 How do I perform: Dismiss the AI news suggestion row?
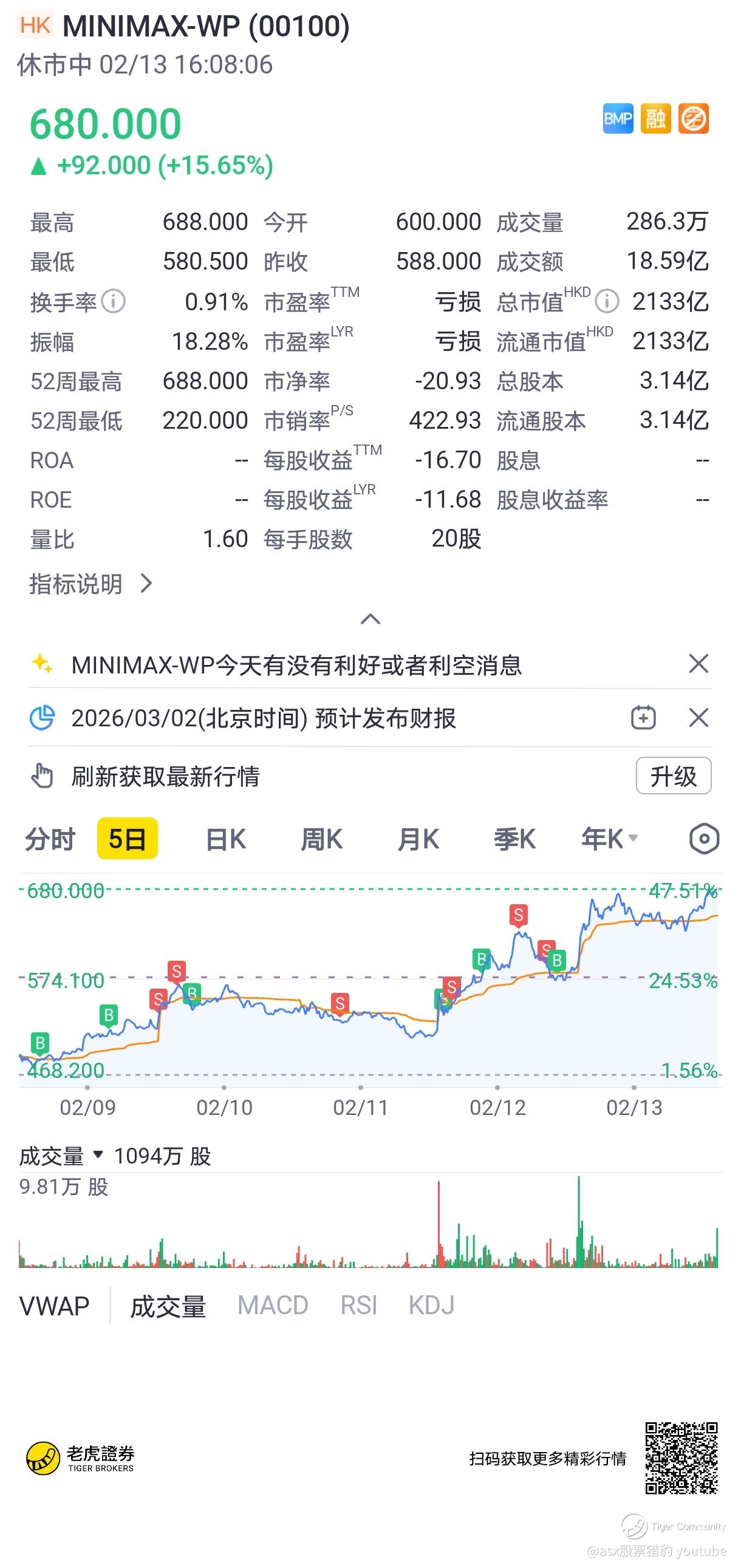[698, 664]
